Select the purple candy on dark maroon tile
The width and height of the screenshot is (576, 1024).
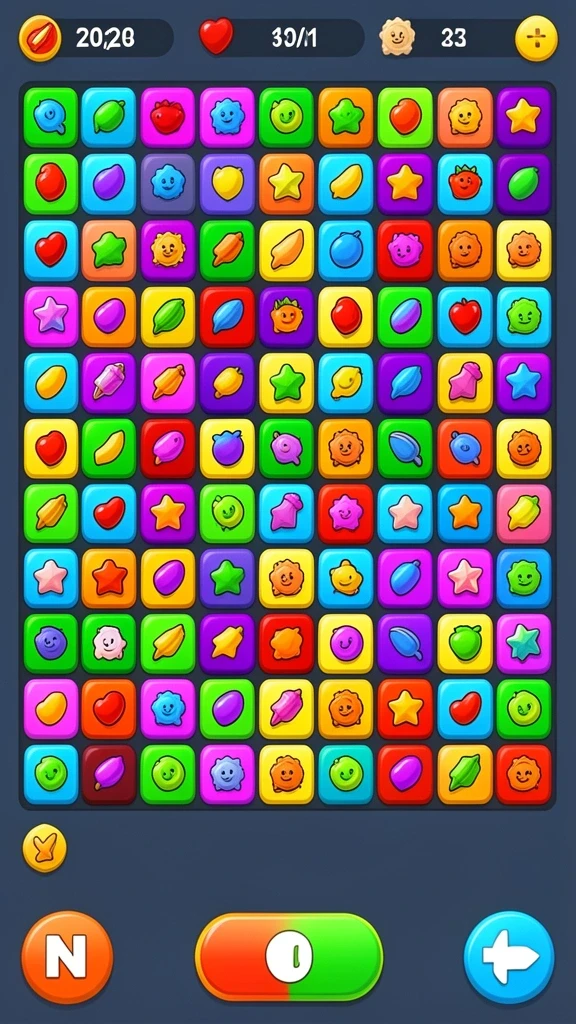click(x=109, y=774)
